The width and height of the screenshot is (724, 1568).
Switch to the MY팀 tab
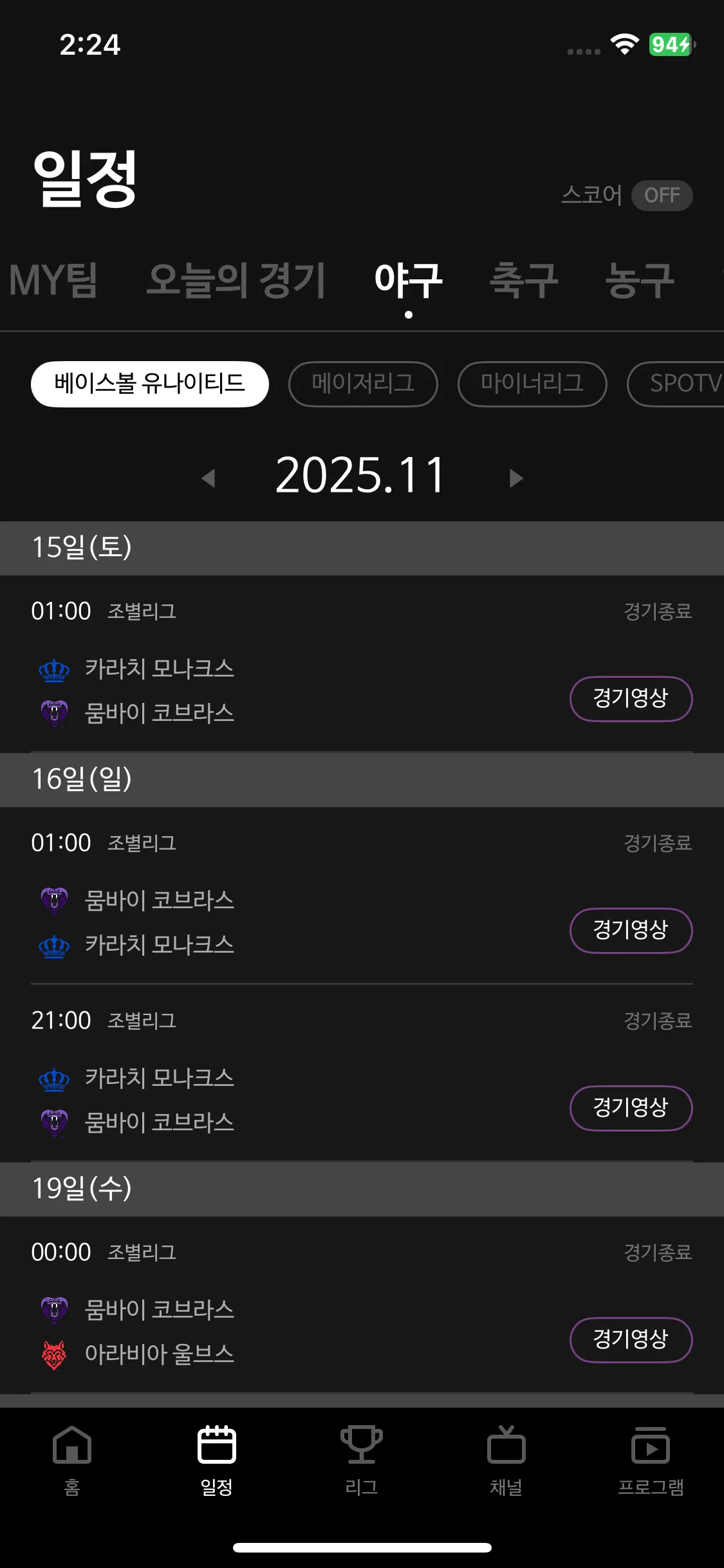[x=53, y=280]
